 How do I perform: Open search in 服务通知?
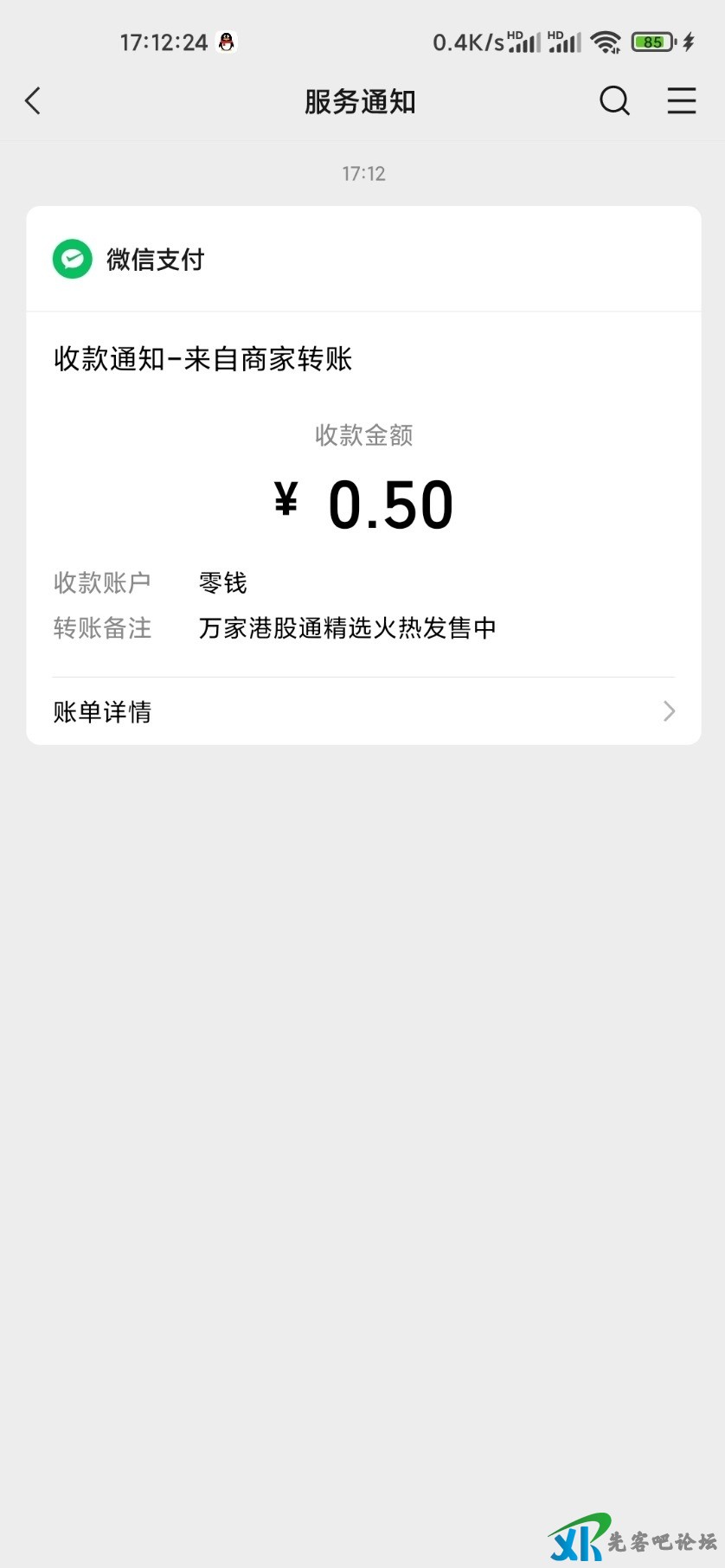[x=614, y=101]
